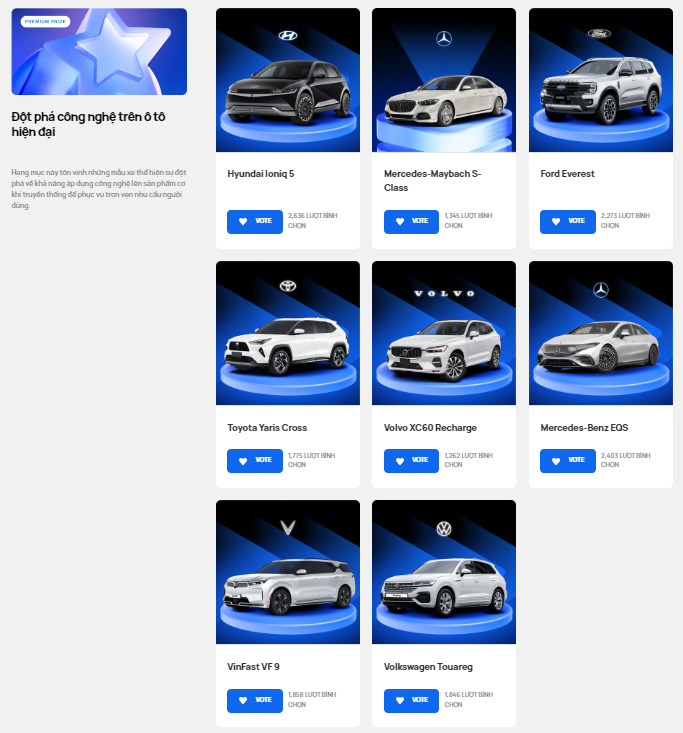Open the Mercedes-Benz EQS card image
The width and height of the screenshot is (683, 733).
click(x=600, y=333)
